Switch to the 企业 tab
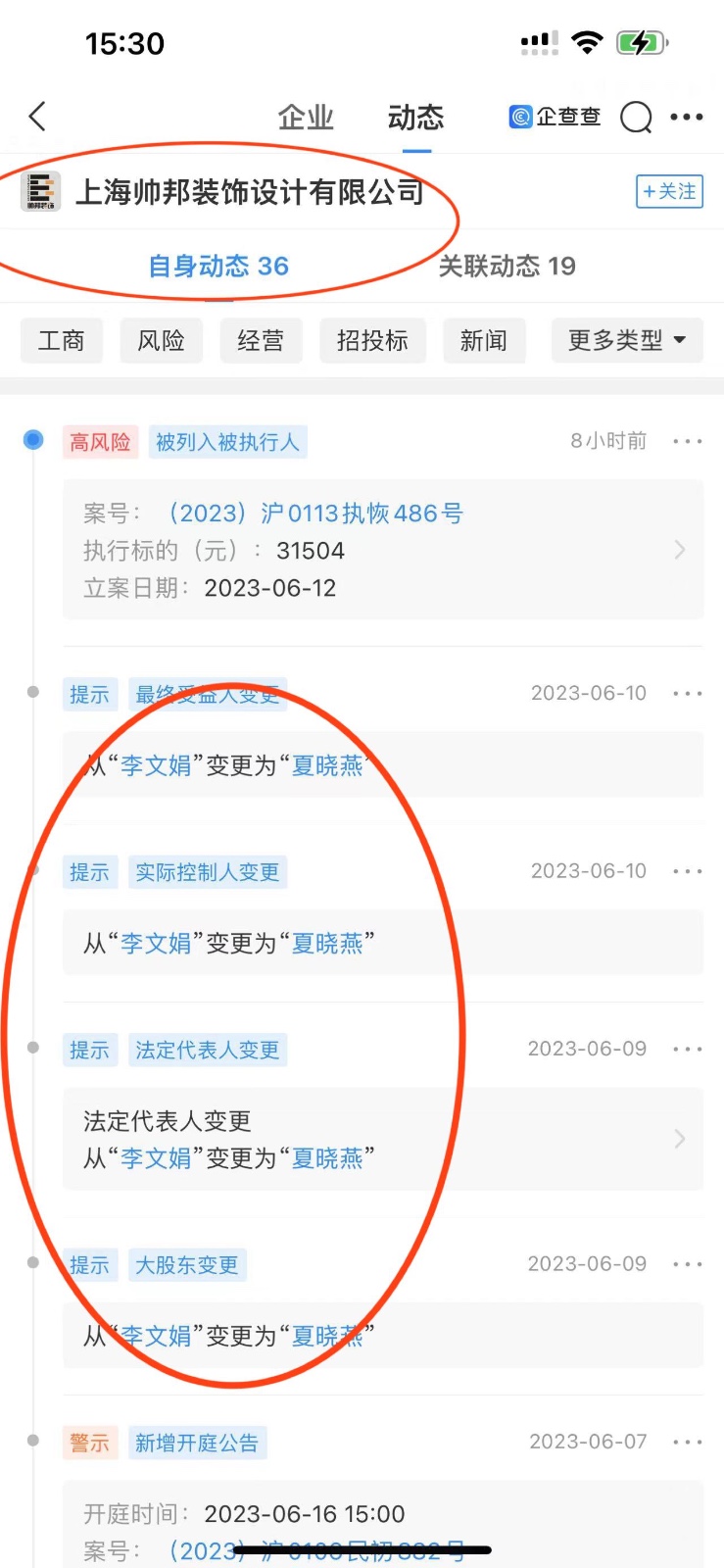 pyautogui.click(x=306, y=119)
